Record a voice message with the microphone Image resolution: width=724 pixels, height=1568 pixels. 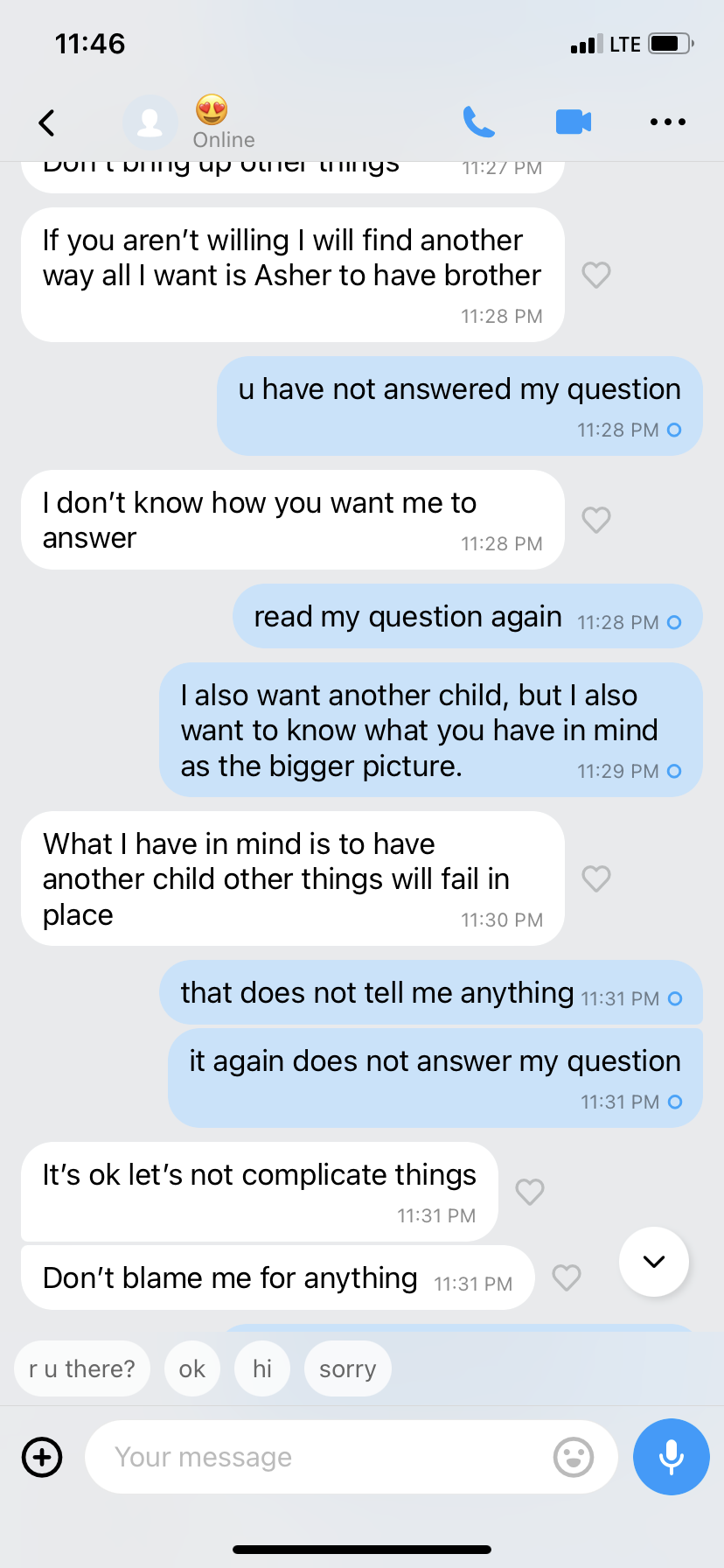click(x=671, y=1457)
